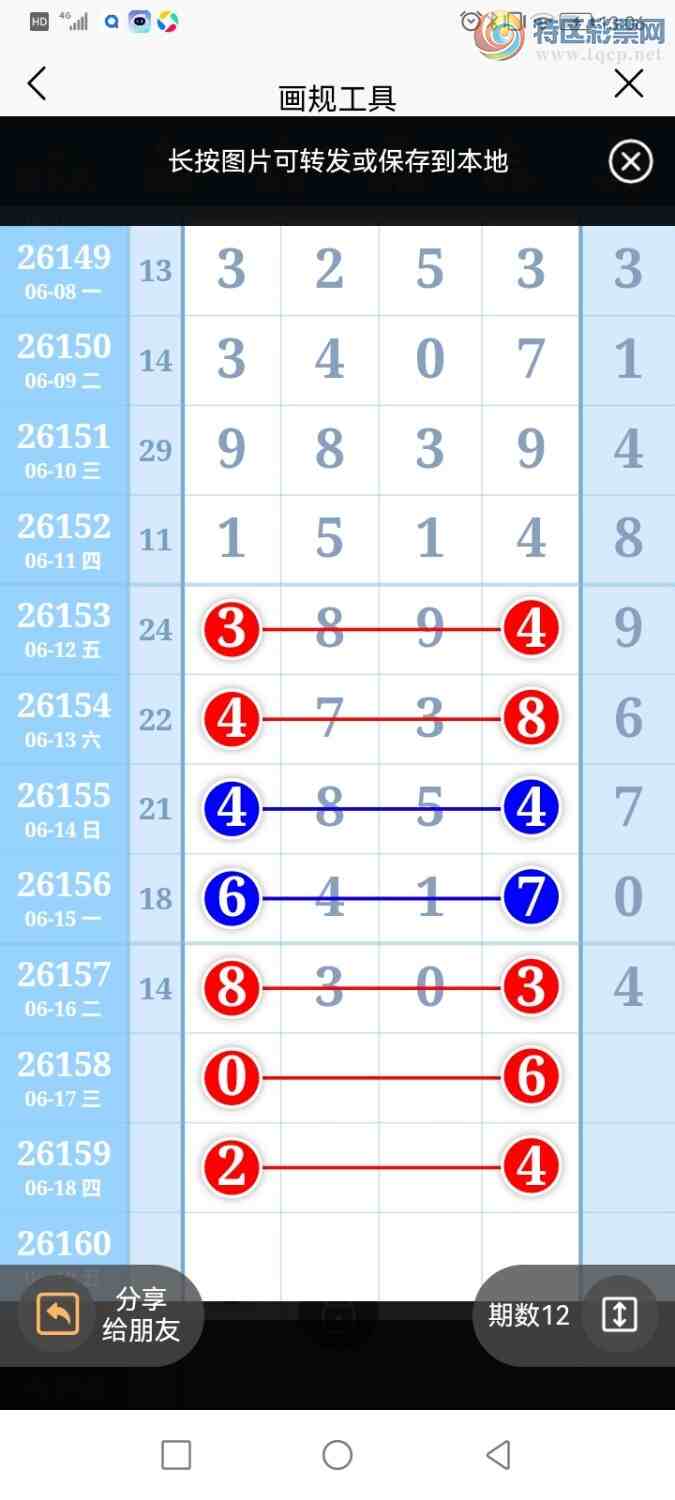Viewport: 675px width, 1500px height.
Task: Tap the system home button
Action: [337, 1455]
